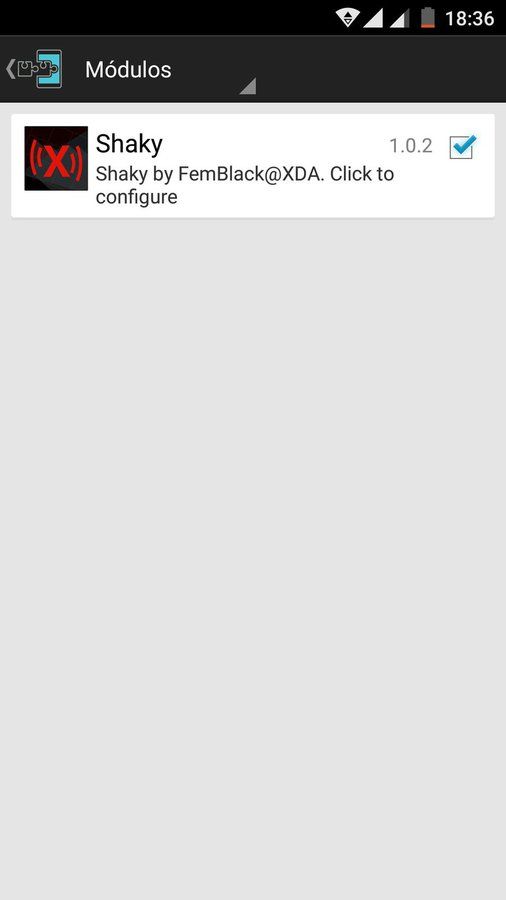506x900 pixels.
Task: Uncheck the Shaky module checkbox
Action: pos(461,147)
